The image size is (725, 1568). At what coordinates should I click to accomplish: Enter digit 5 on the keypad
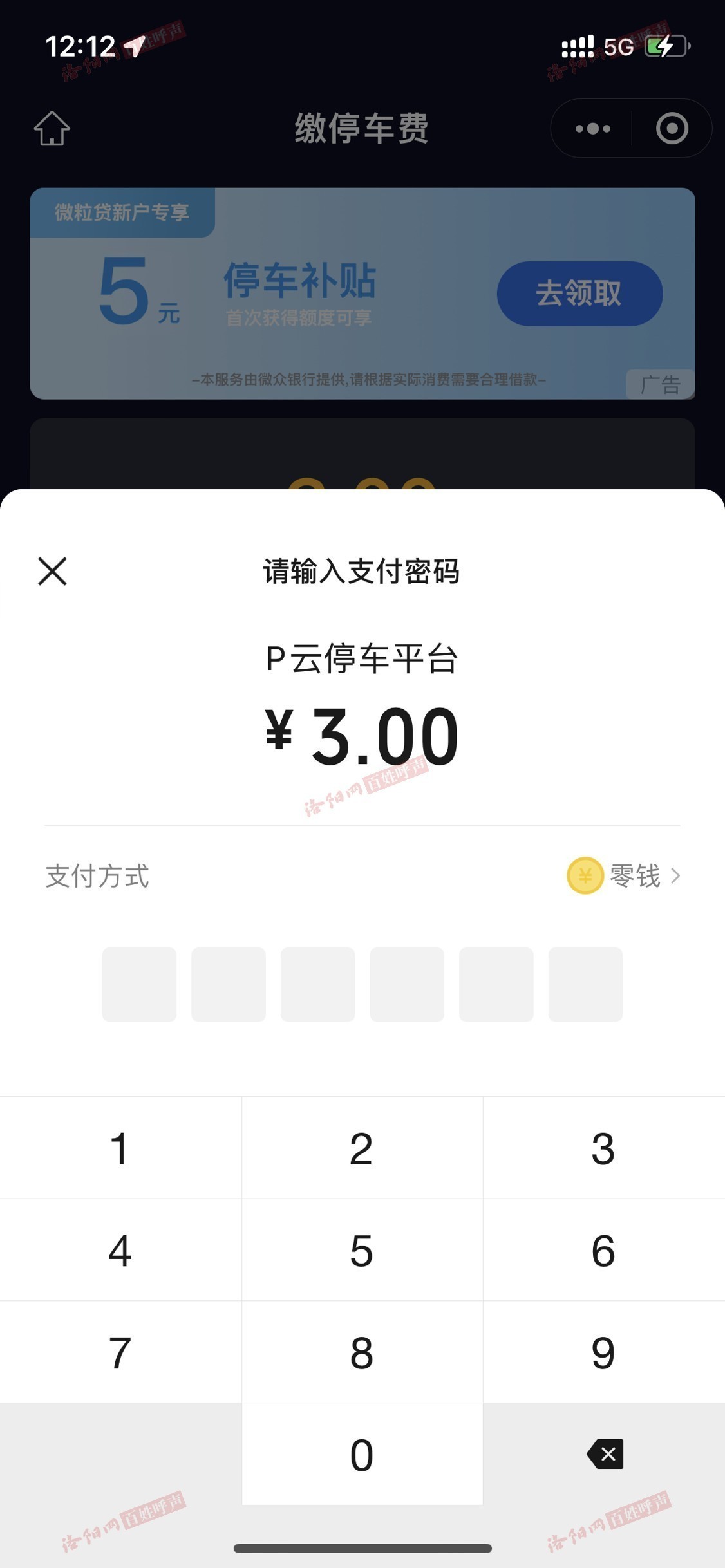coord(362,1250)
